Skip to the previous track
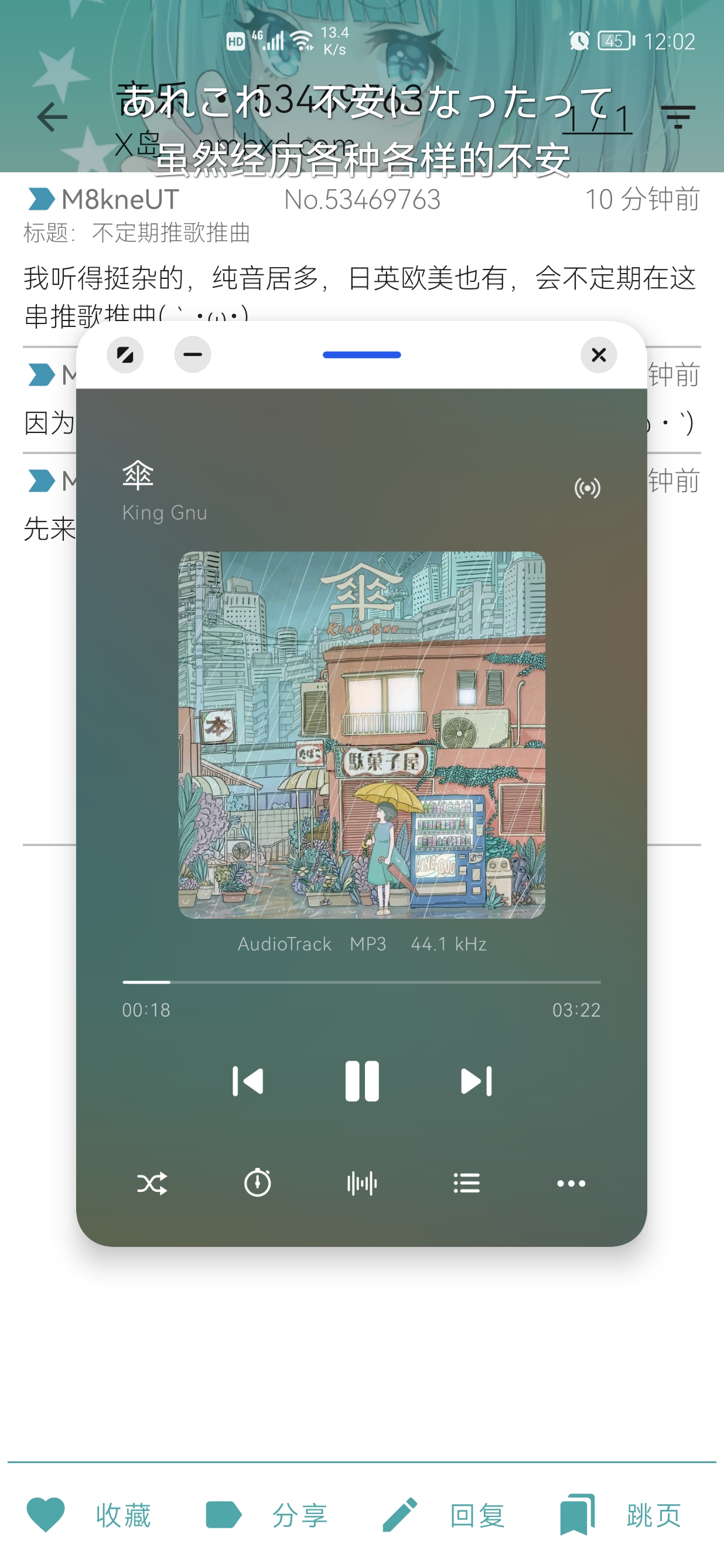Image resolution: width=724 pixels, height=1568 pixels. [x=248, y=1081]
